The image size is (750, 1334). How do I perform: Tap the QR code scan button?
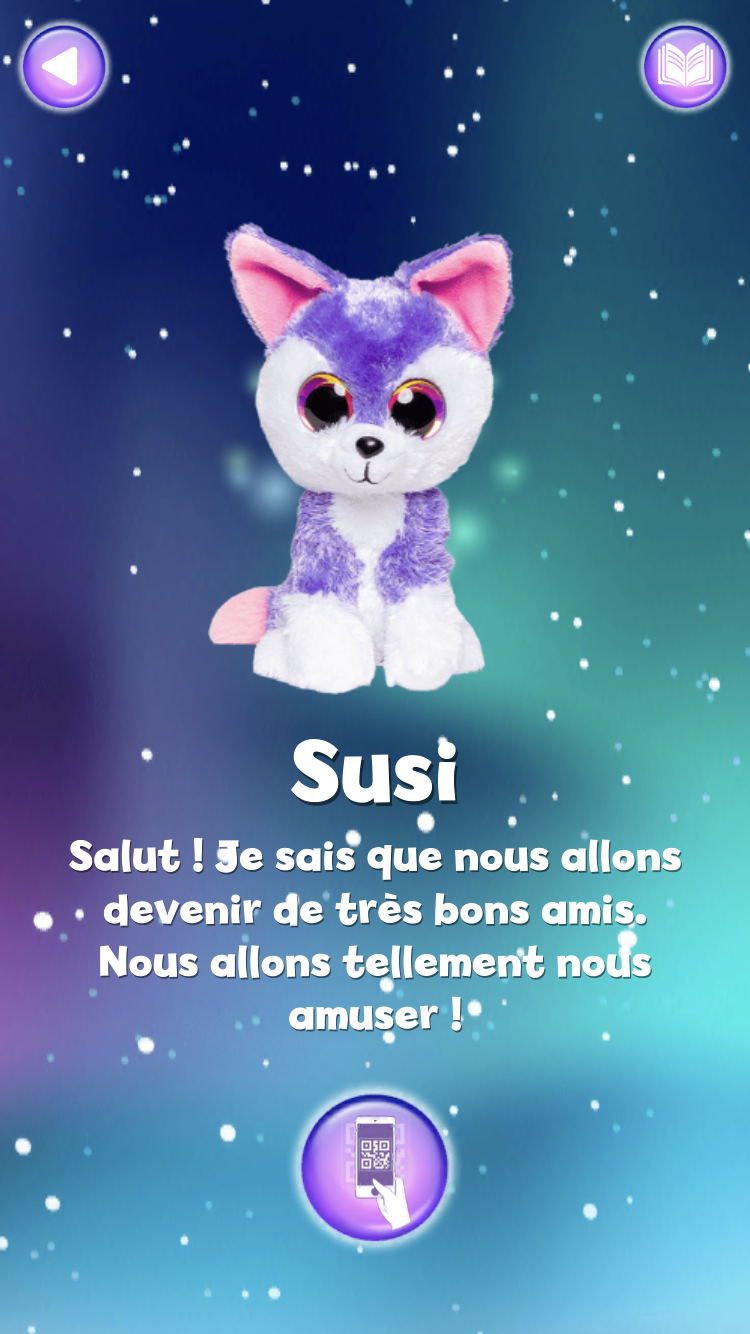click(x=375, y=1167)
